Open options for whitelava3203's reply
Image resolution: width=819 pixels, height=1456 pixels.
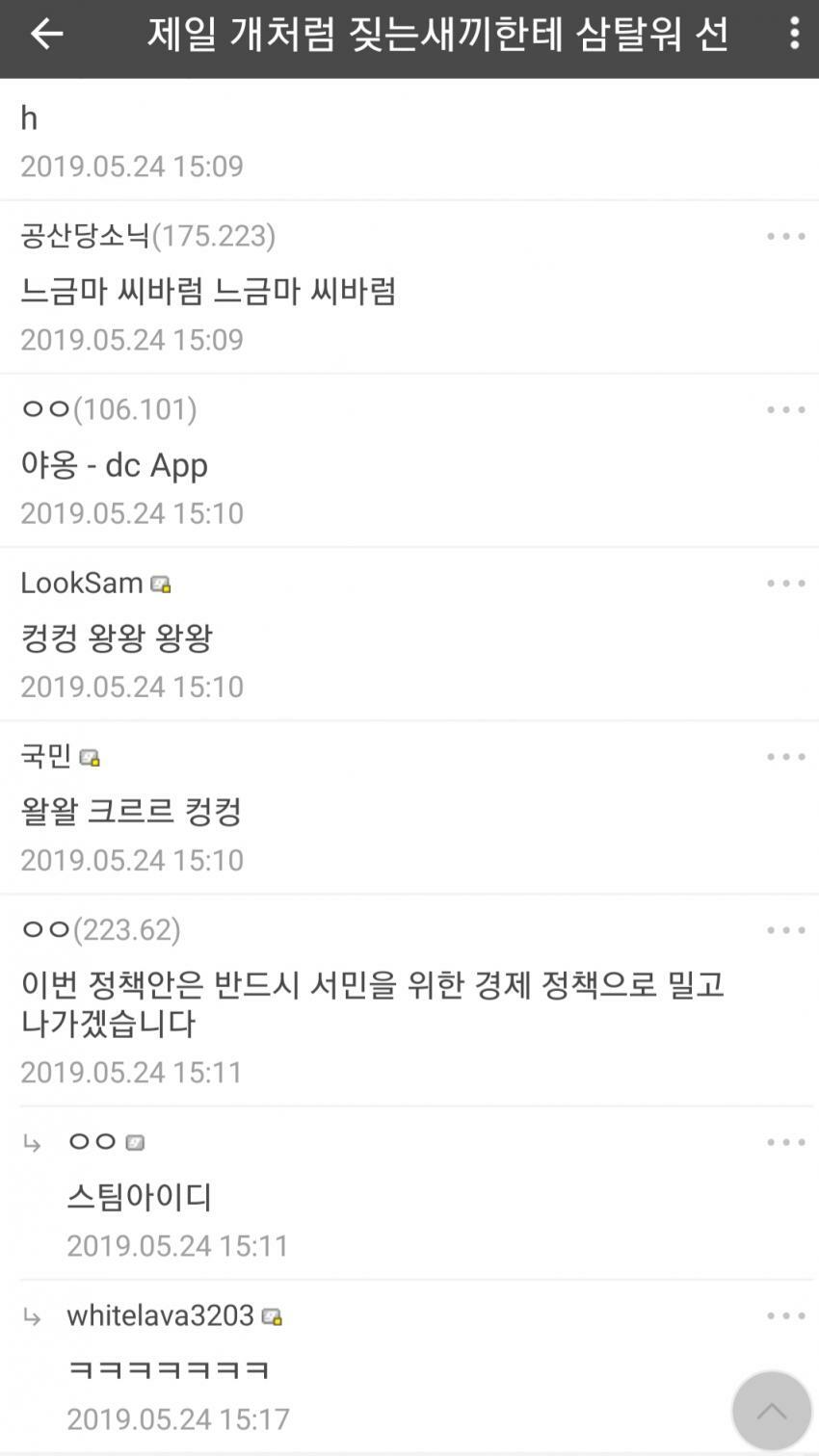(x=785, y=1316)
